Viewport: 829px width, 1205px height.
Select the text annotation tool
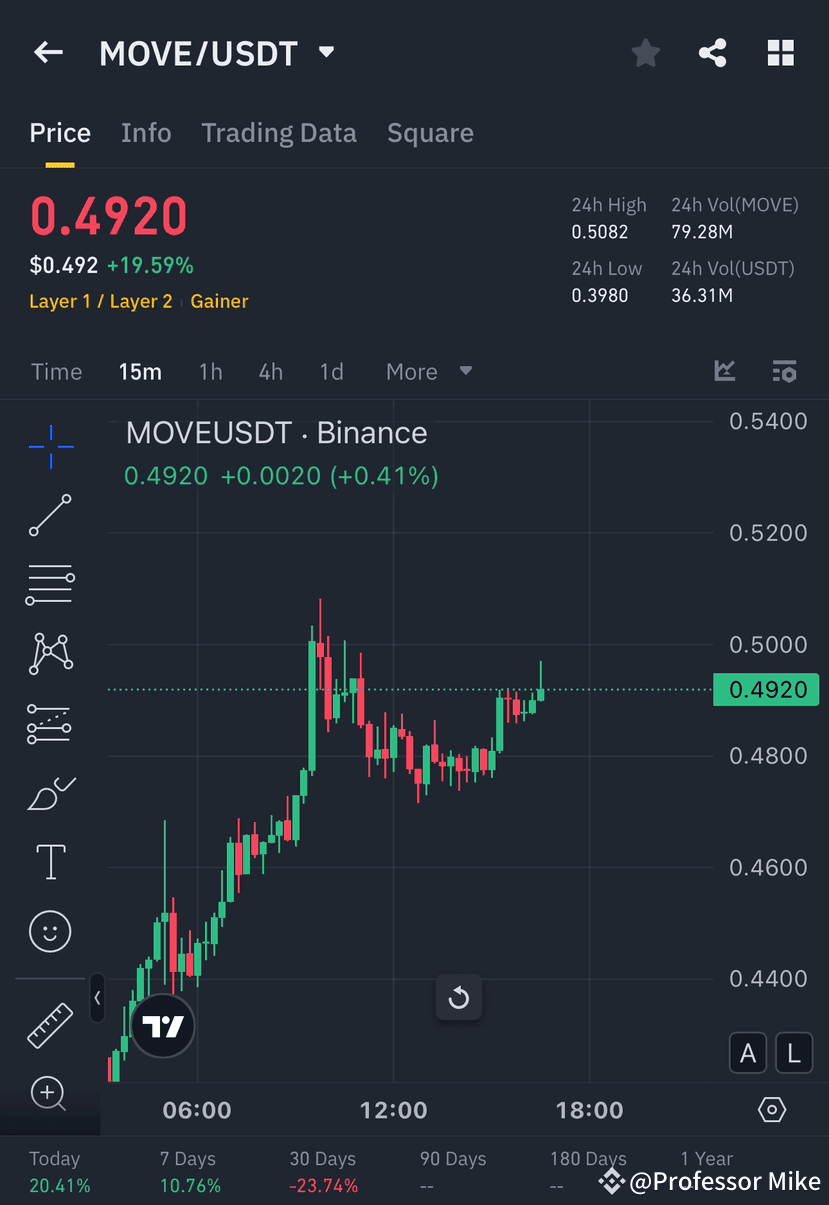pyautogui.click(x=49, y=861)
